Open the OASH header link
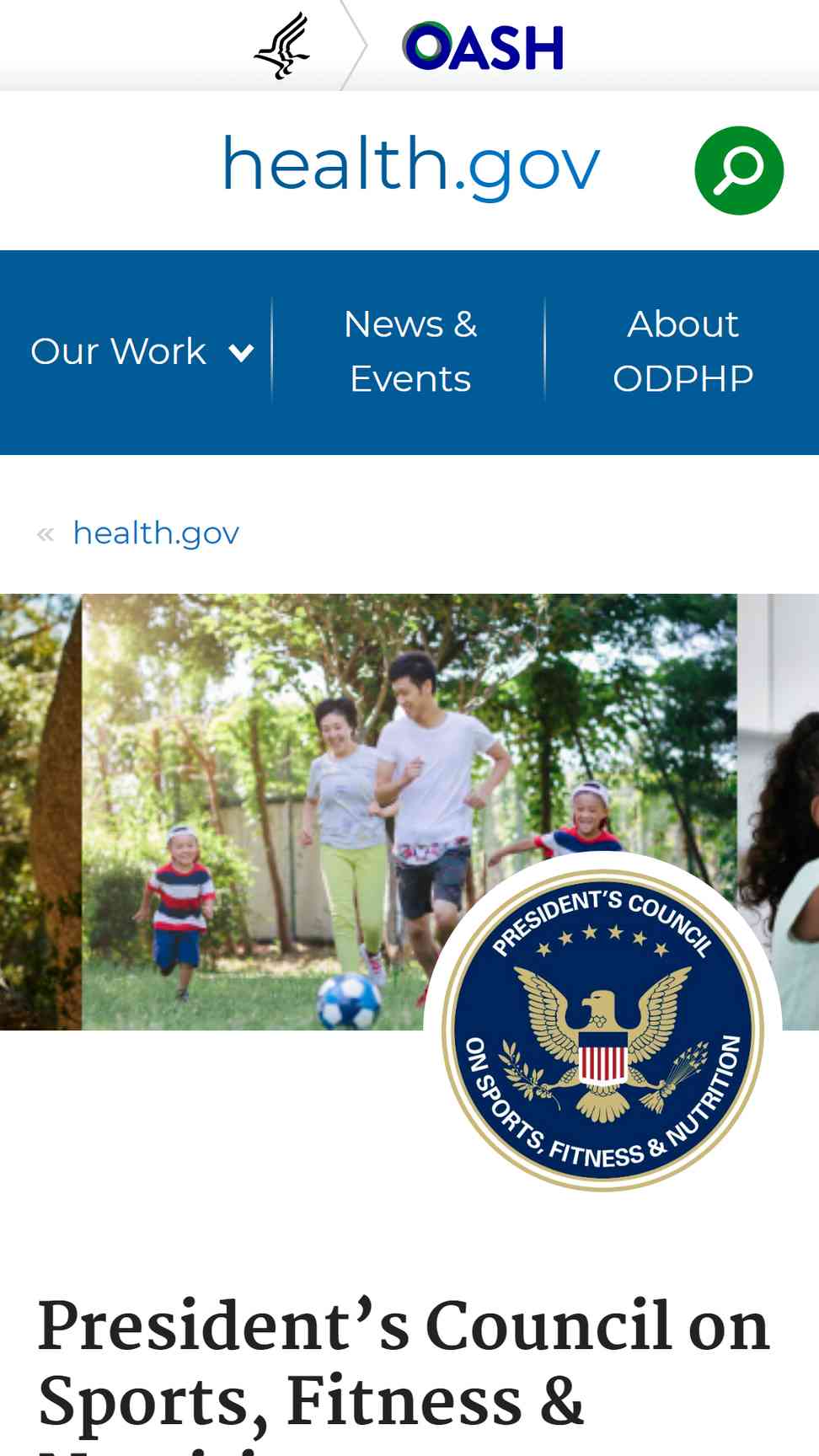The height and width of the screenshot is (1456, 819). 483,46
